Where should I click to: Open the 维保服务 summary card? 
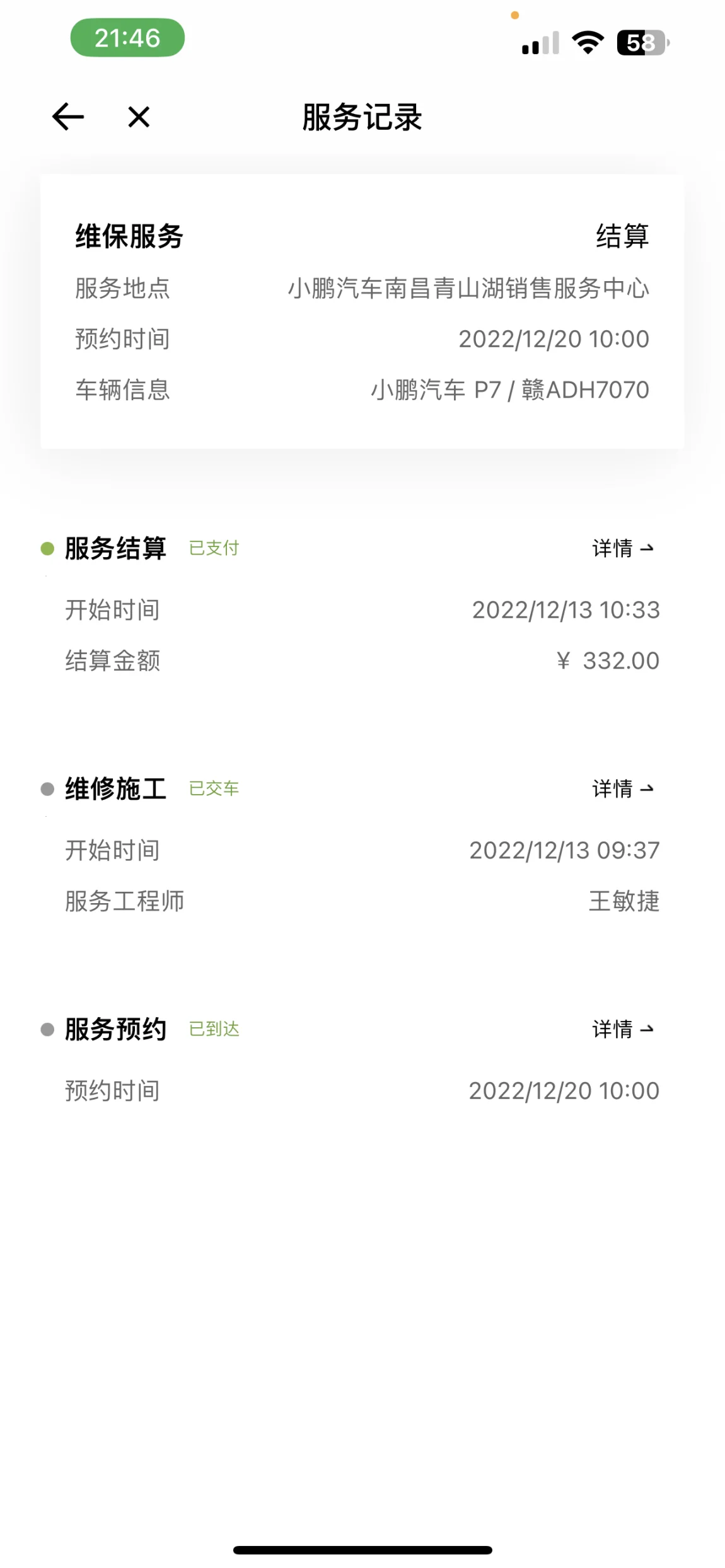(362, 311)
